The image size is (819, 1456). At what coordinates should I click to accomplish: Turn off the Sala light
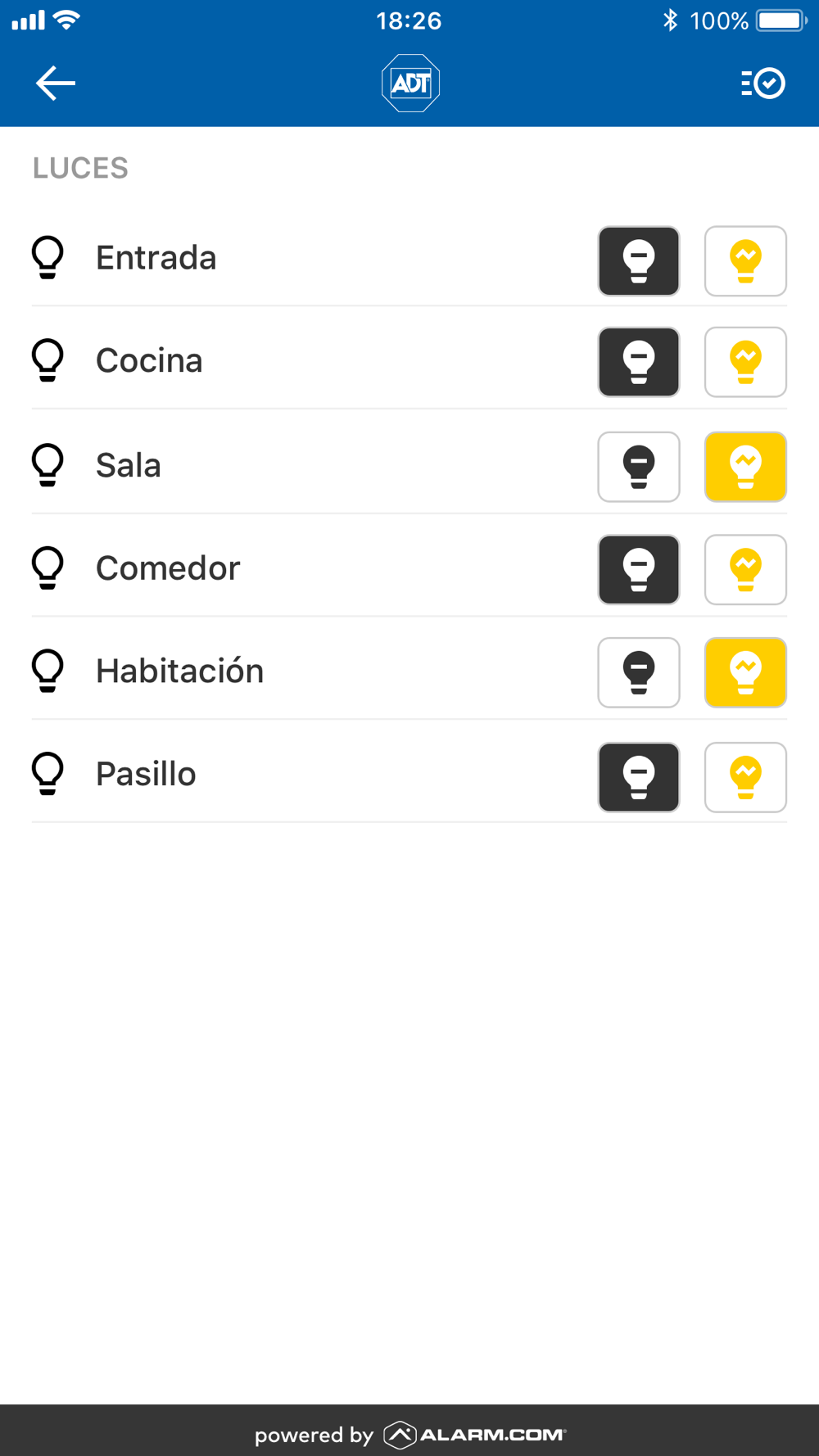tap(639, 467)
